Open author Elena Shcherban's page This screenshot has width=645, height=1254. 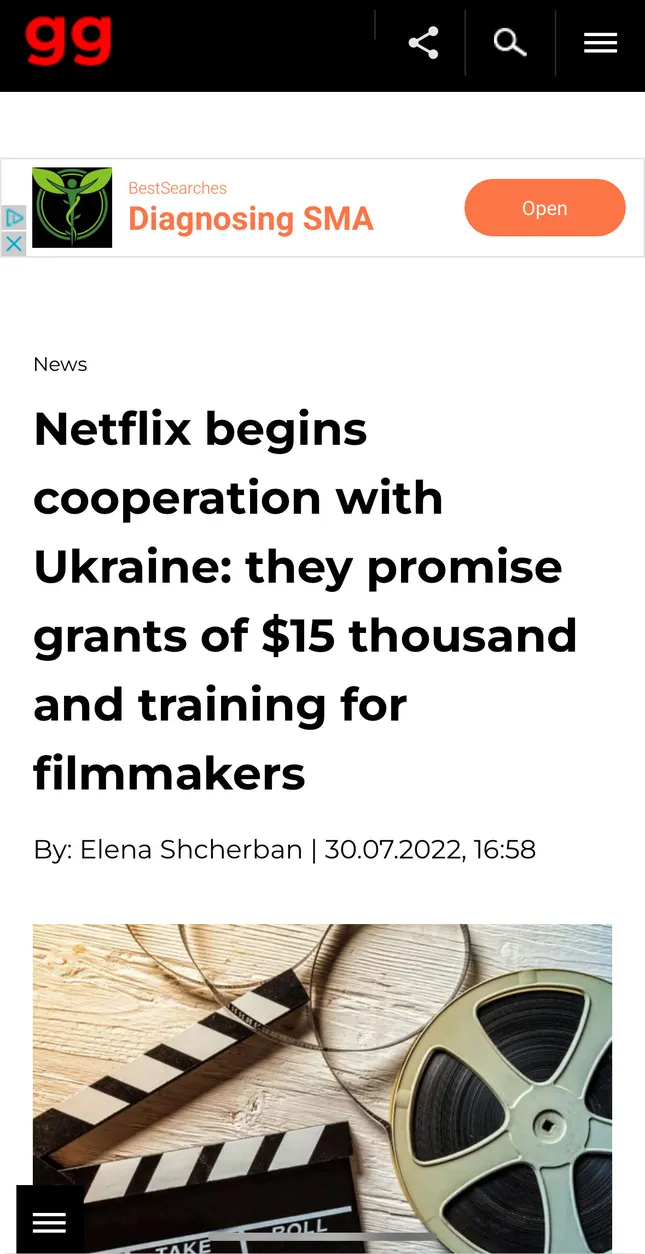[191, 849]
